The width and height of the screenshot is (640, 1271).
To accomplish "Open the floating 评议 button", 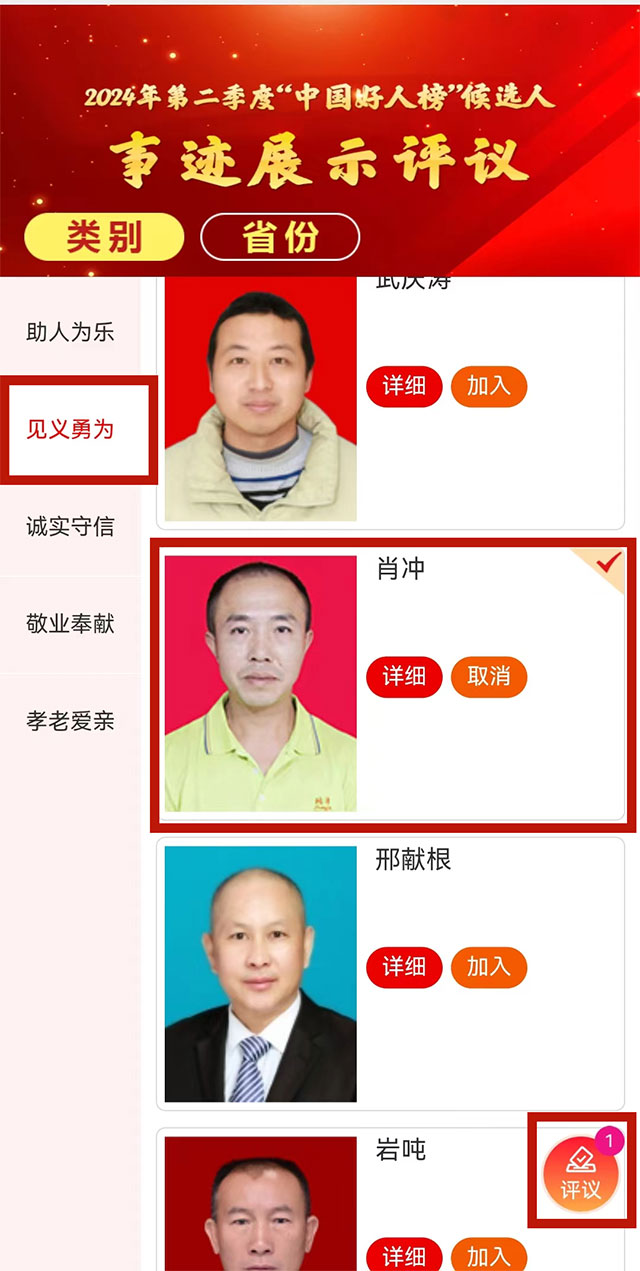I will 581,1173.
